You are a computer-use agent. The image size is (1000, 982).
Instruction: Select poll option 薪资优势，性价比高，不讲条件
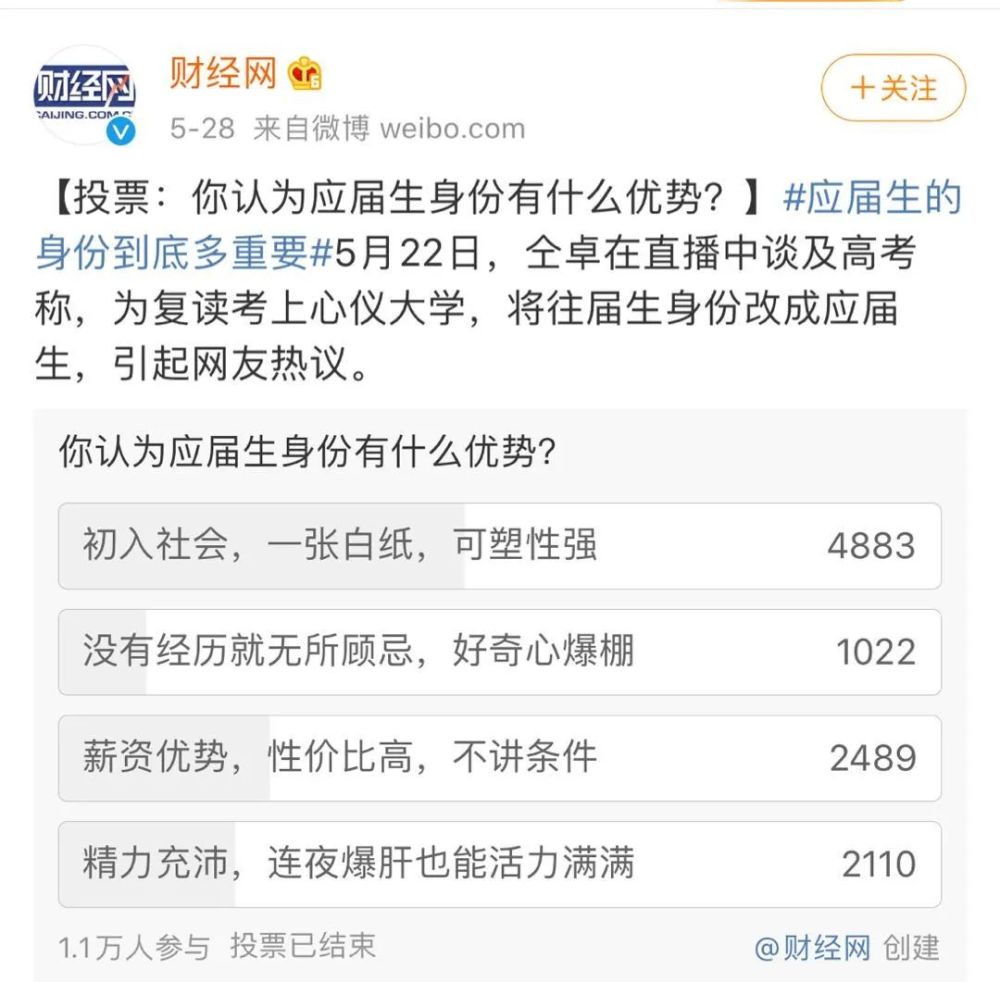499,758
